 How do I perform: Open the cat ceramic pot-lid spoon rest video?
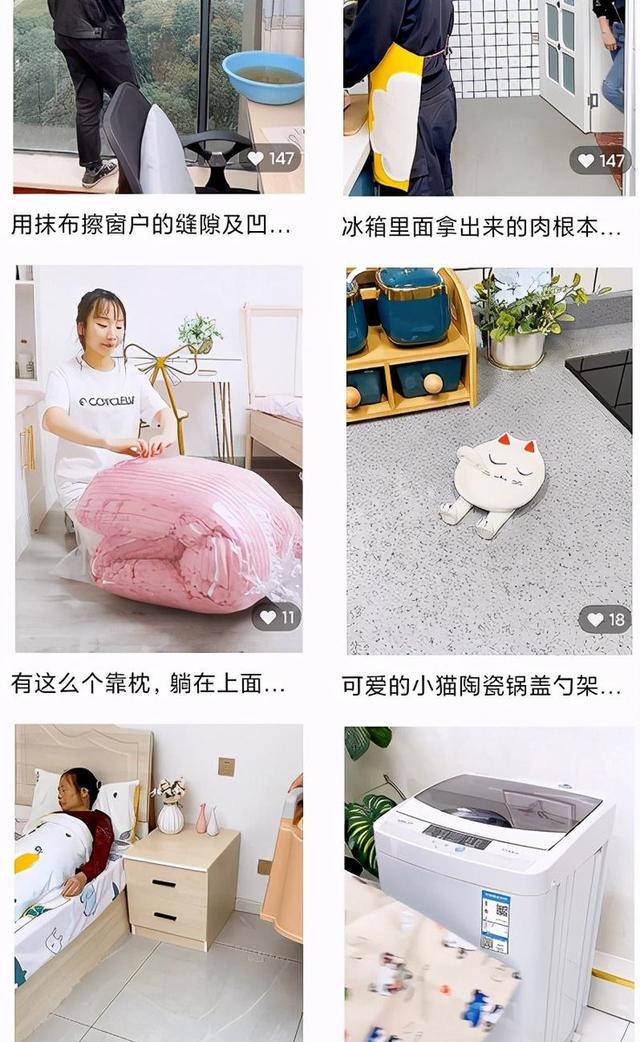click(x=488, y=460)
